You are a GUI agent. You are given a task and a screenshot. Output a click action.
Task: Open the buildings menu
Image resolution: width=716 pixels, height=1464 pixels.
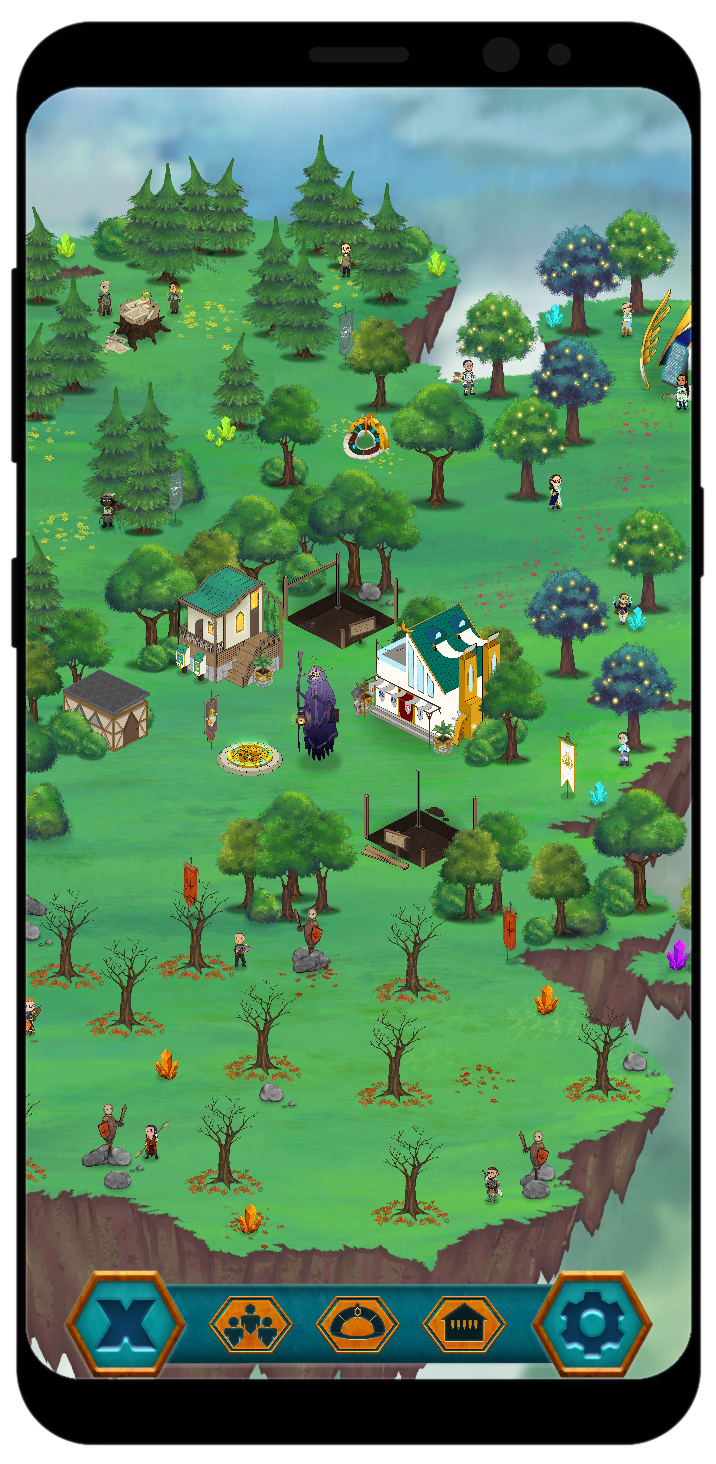(x=464, y=1325)
